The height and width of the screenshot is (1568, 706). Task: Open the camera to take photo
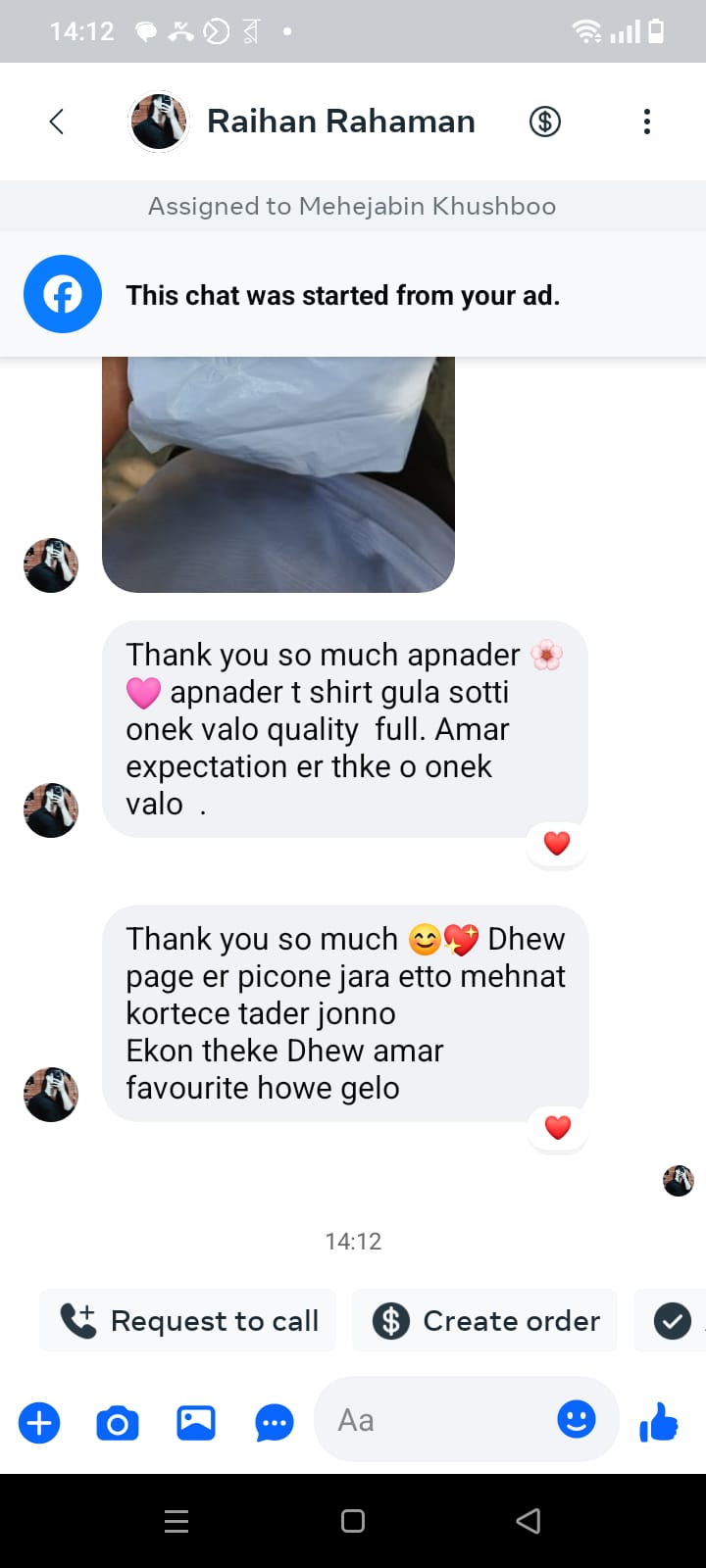coord(118,1423)
